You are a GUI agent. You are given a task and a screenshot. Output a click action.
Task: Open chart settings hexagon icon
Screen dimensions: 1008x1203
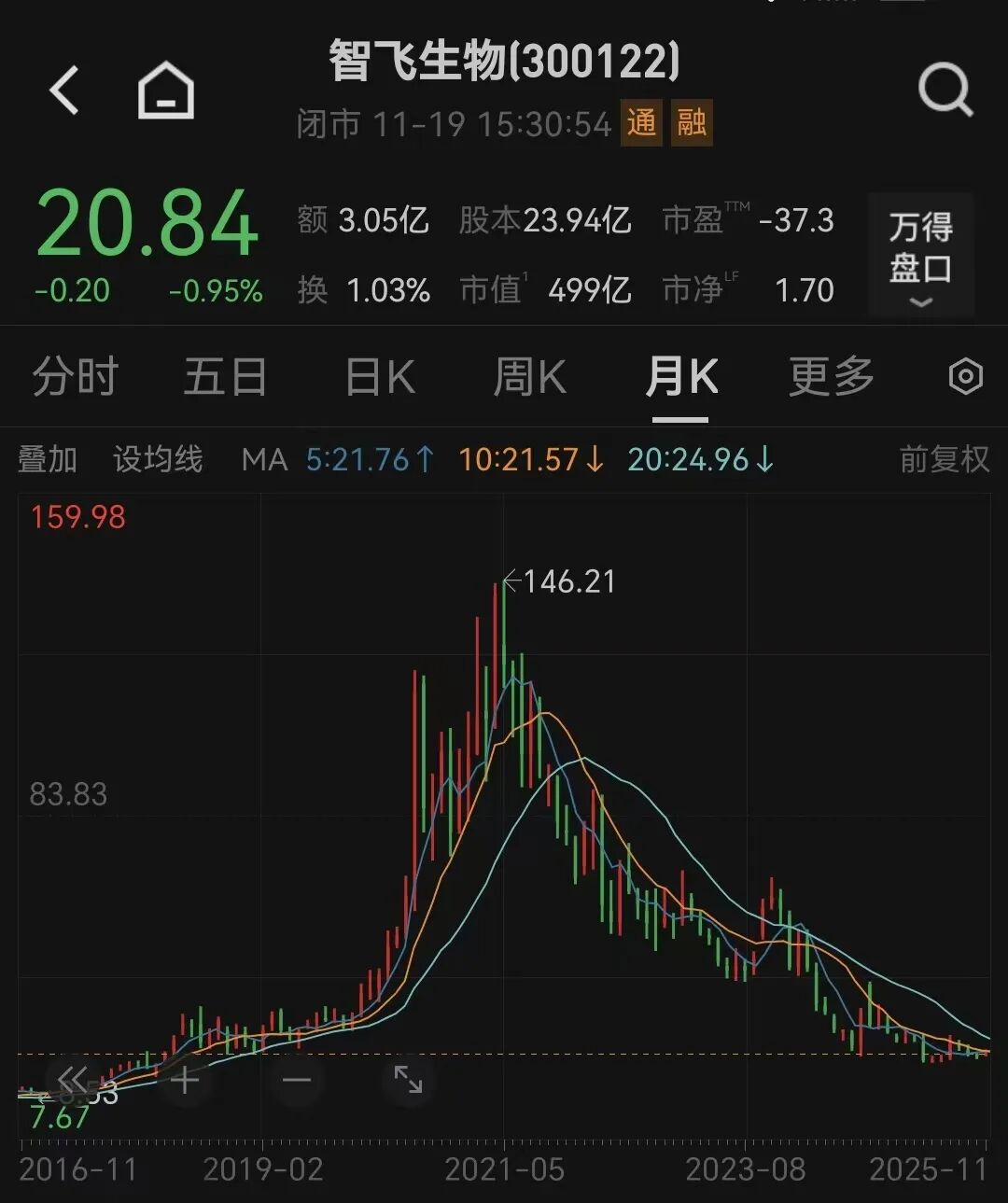coord(965,377)
